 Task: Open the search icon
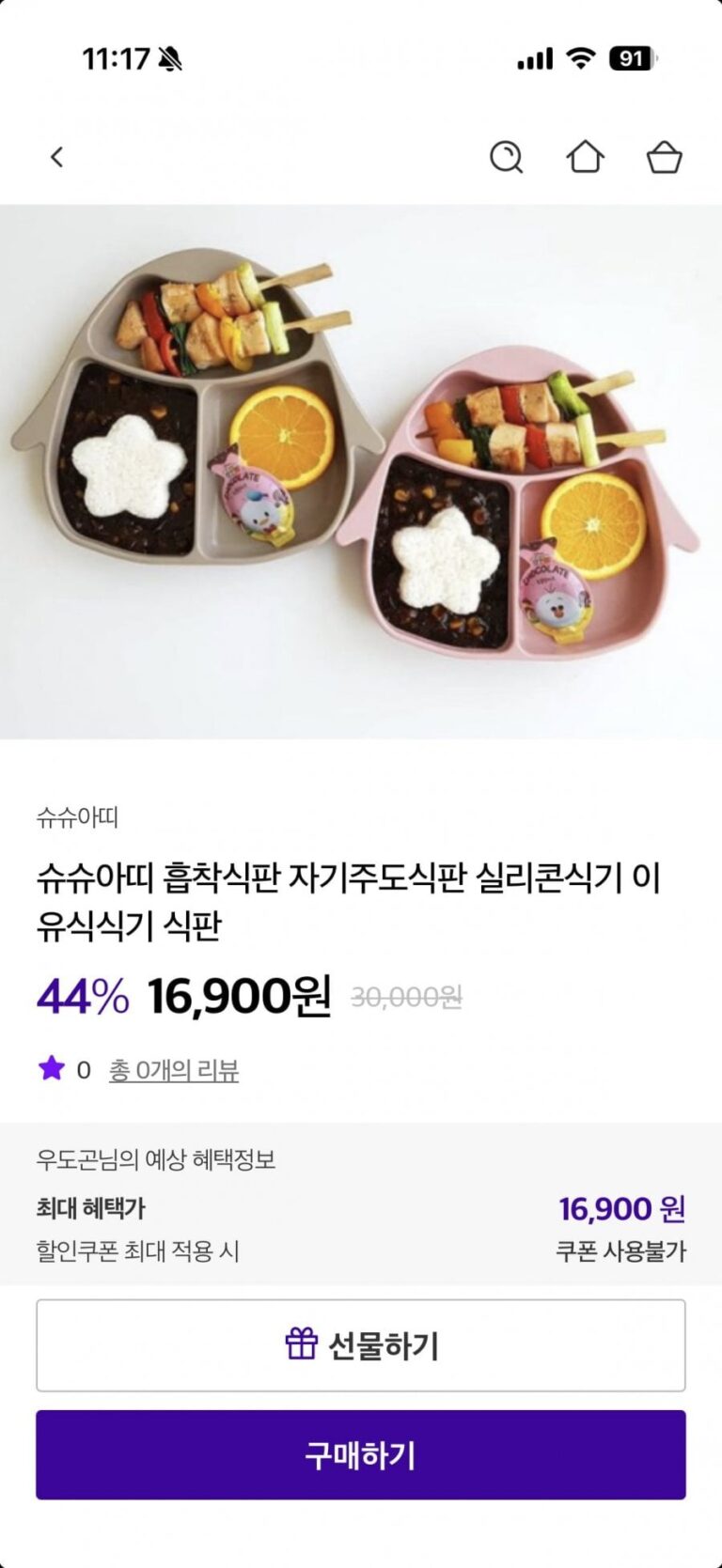[506, 157]
